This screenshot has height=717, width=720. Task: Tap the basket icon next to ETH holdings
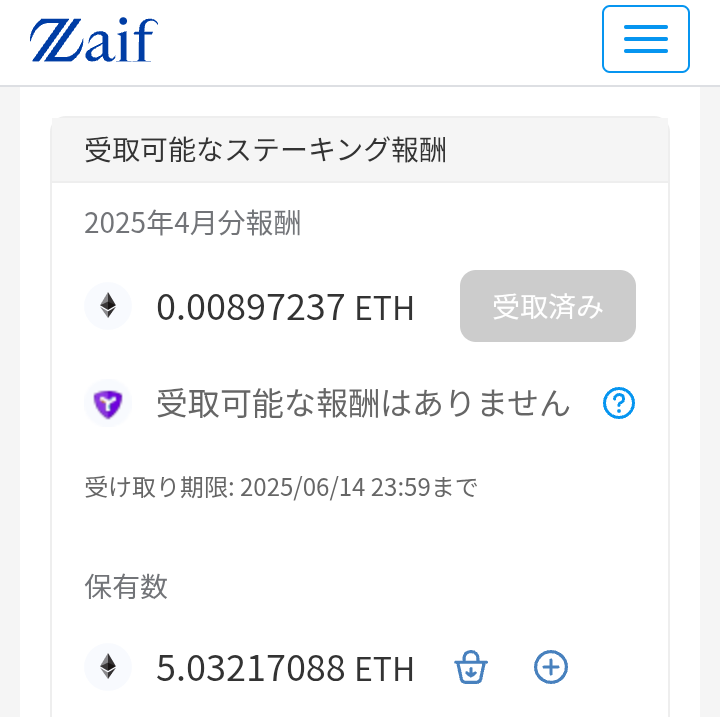(471, 667)
